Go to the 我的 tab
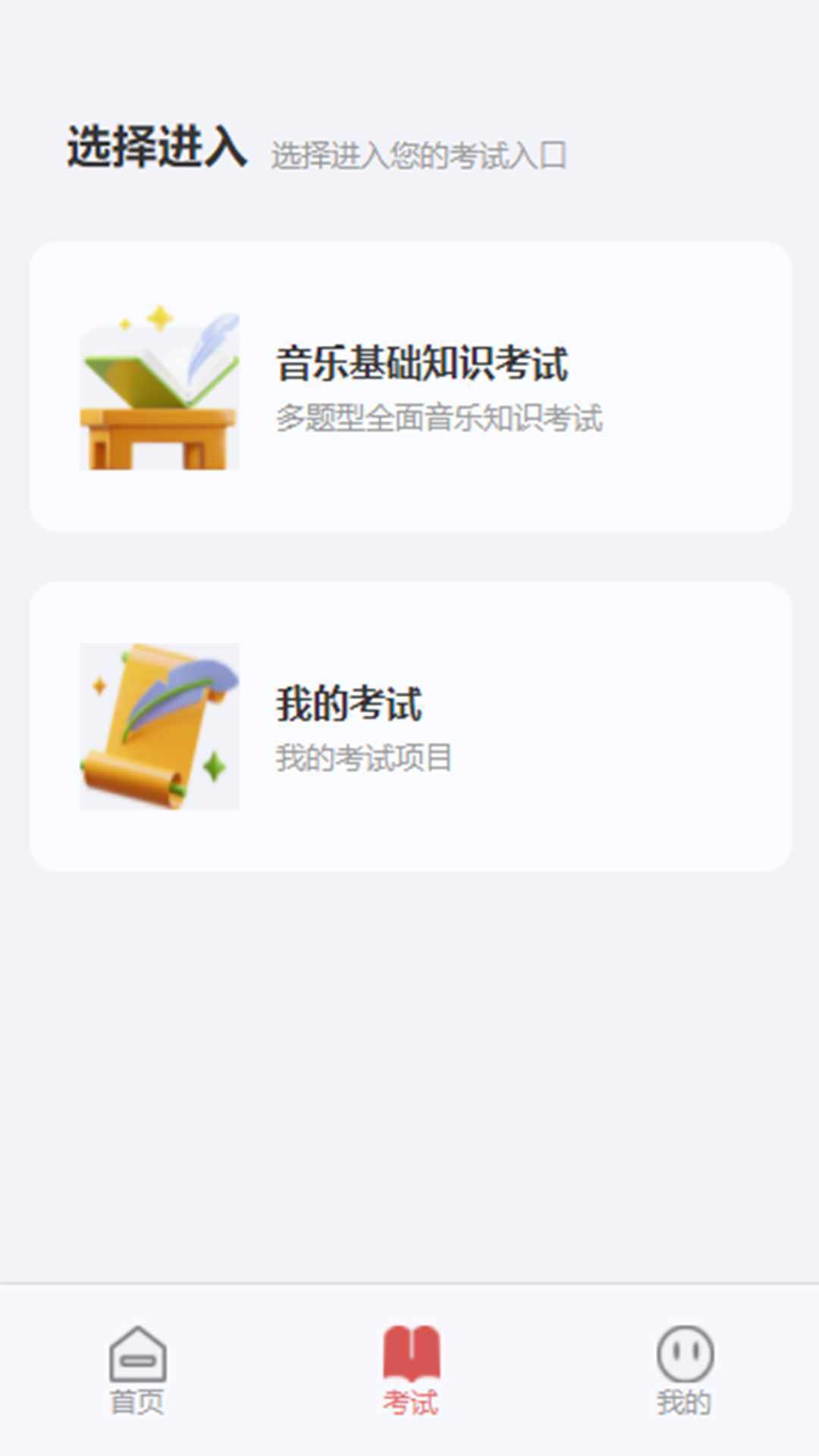Screen dimensions: 819x1456 (684, 1370)
